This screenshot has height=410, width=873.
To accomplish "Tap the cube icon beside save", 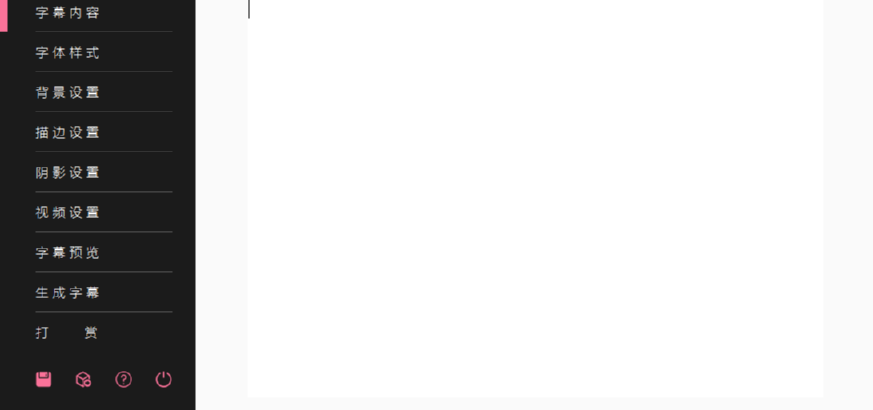I will click(x=84, y=379).
